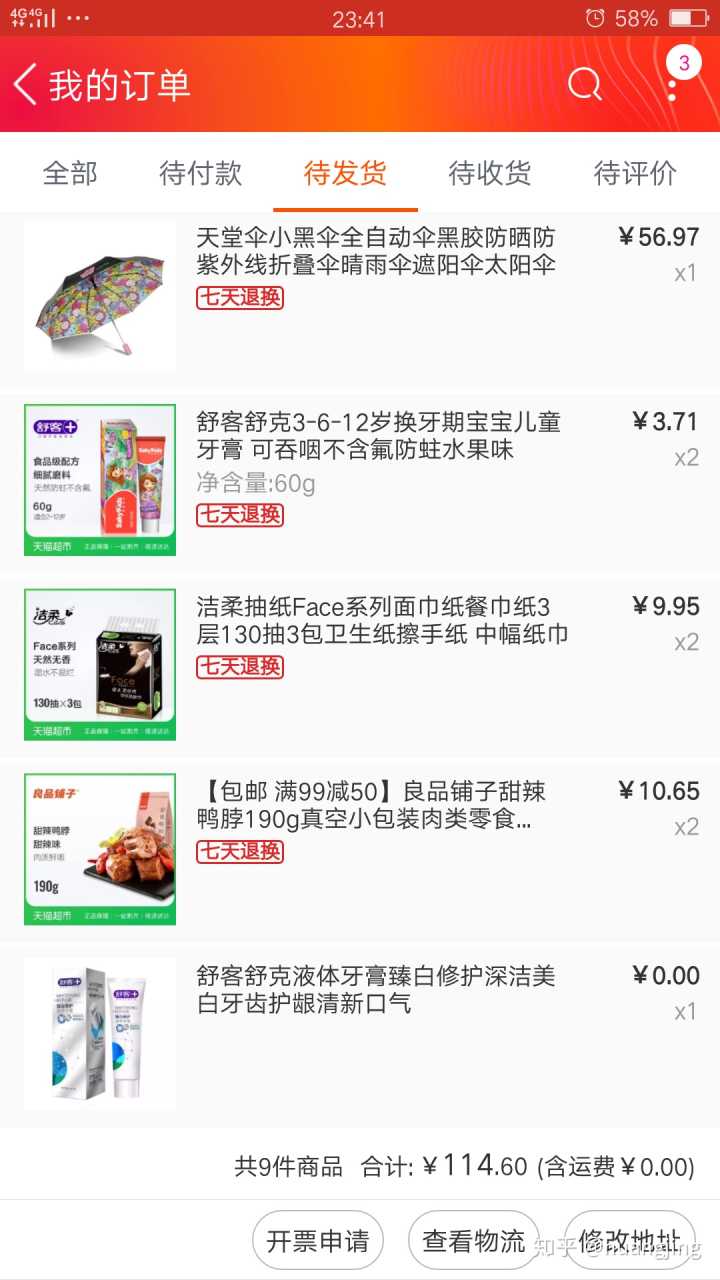The height and width of the screenshot is (1280, 720).
Task: Switch to the 全部 tab
Action: [70, 173]
